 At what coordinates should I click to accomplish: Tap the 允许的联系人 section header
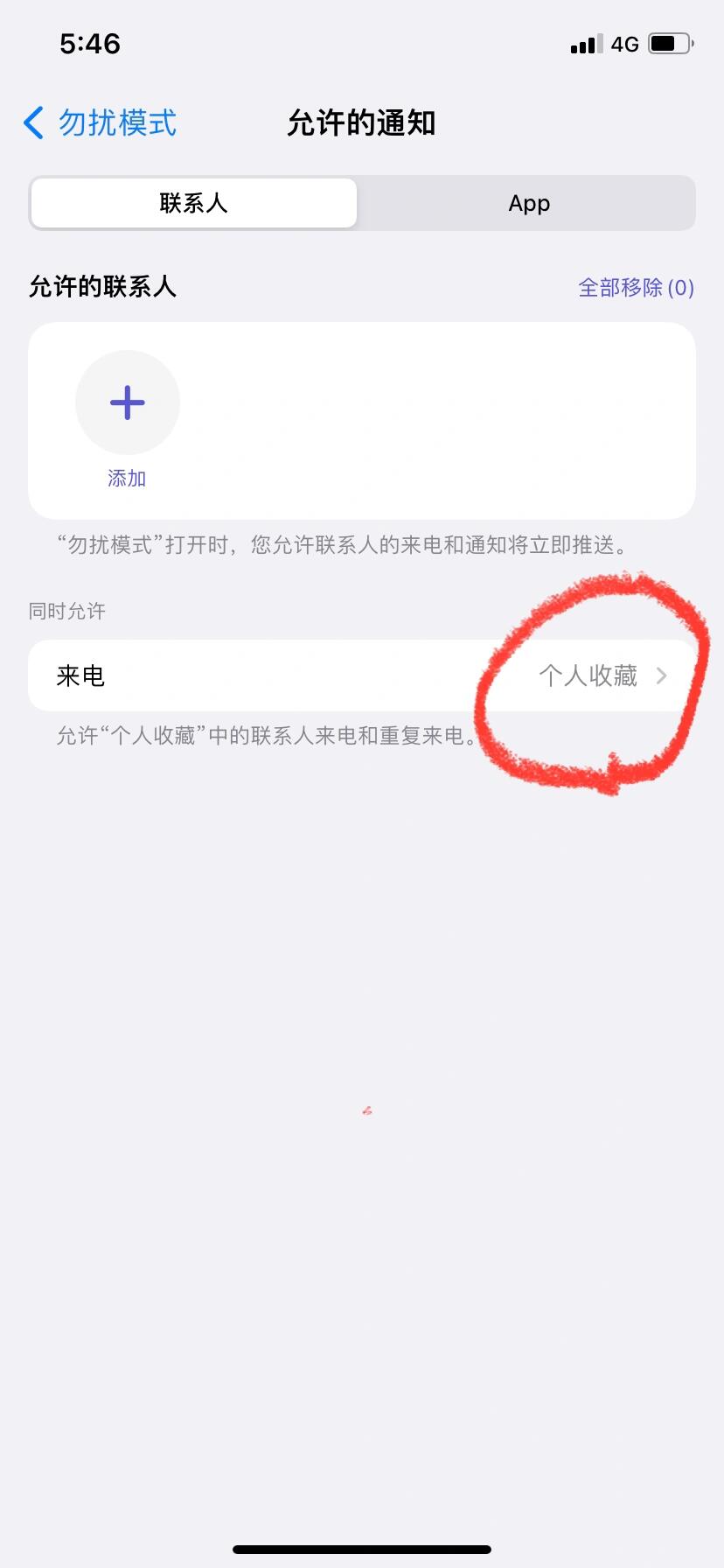[x=102, y=287]
